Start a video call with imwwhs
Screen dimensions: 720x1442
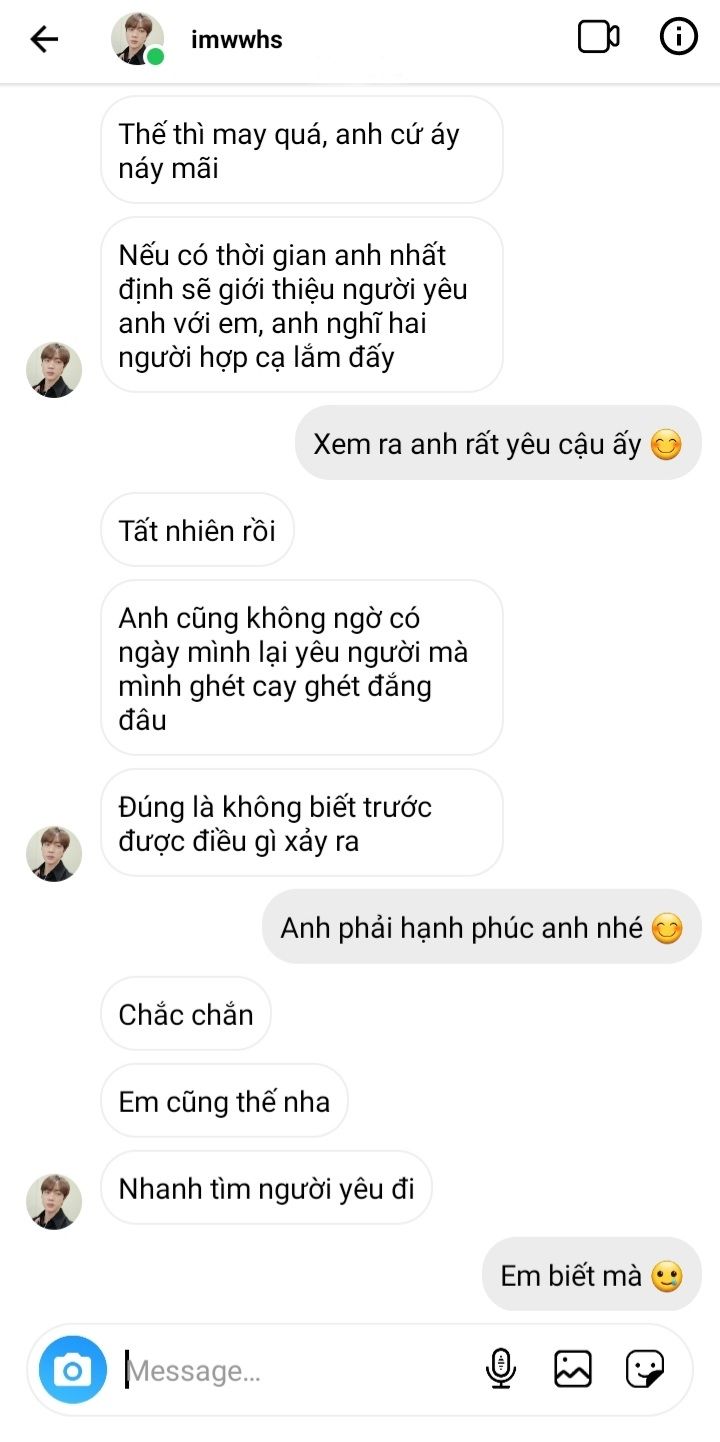(x=598, y=38)
